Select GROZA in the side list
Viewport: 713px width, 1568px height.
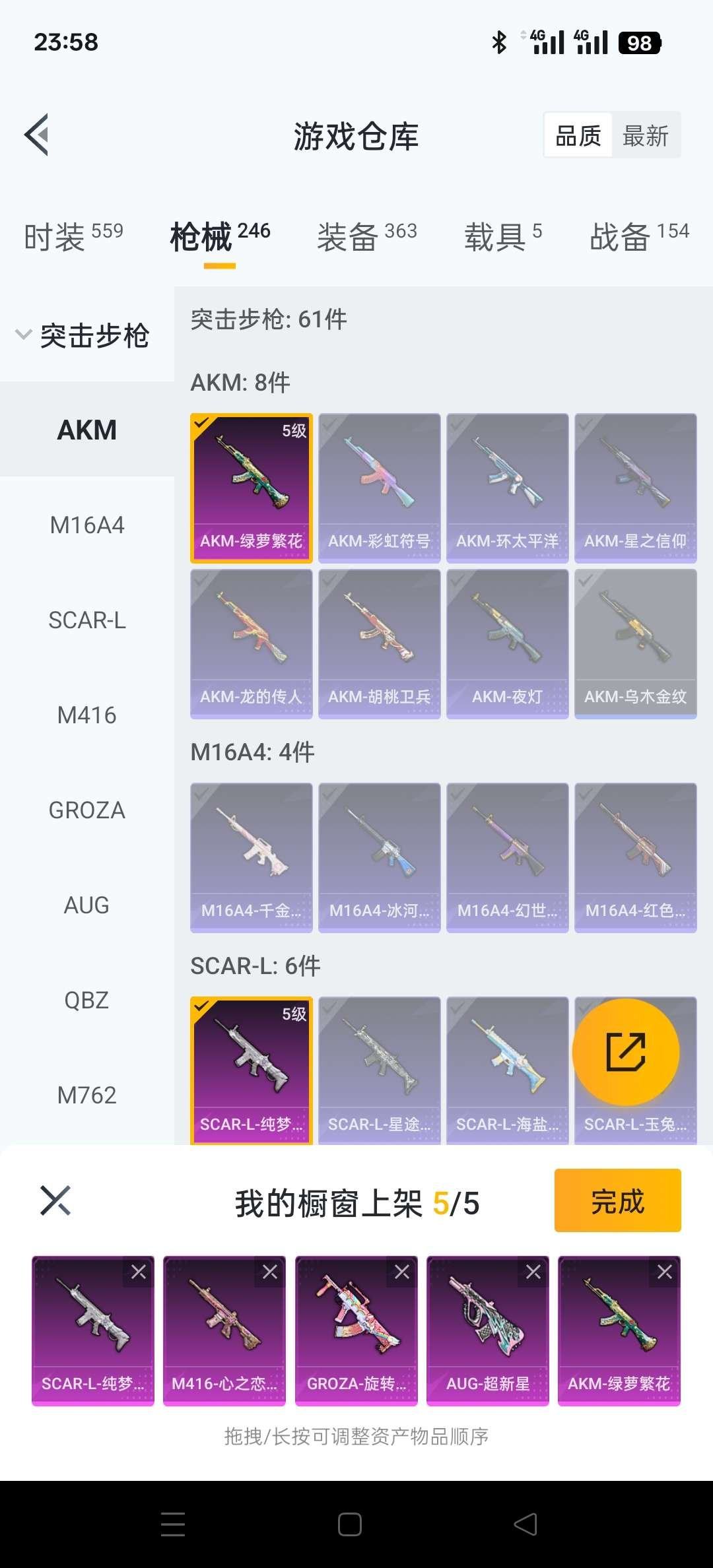(87, 810)
